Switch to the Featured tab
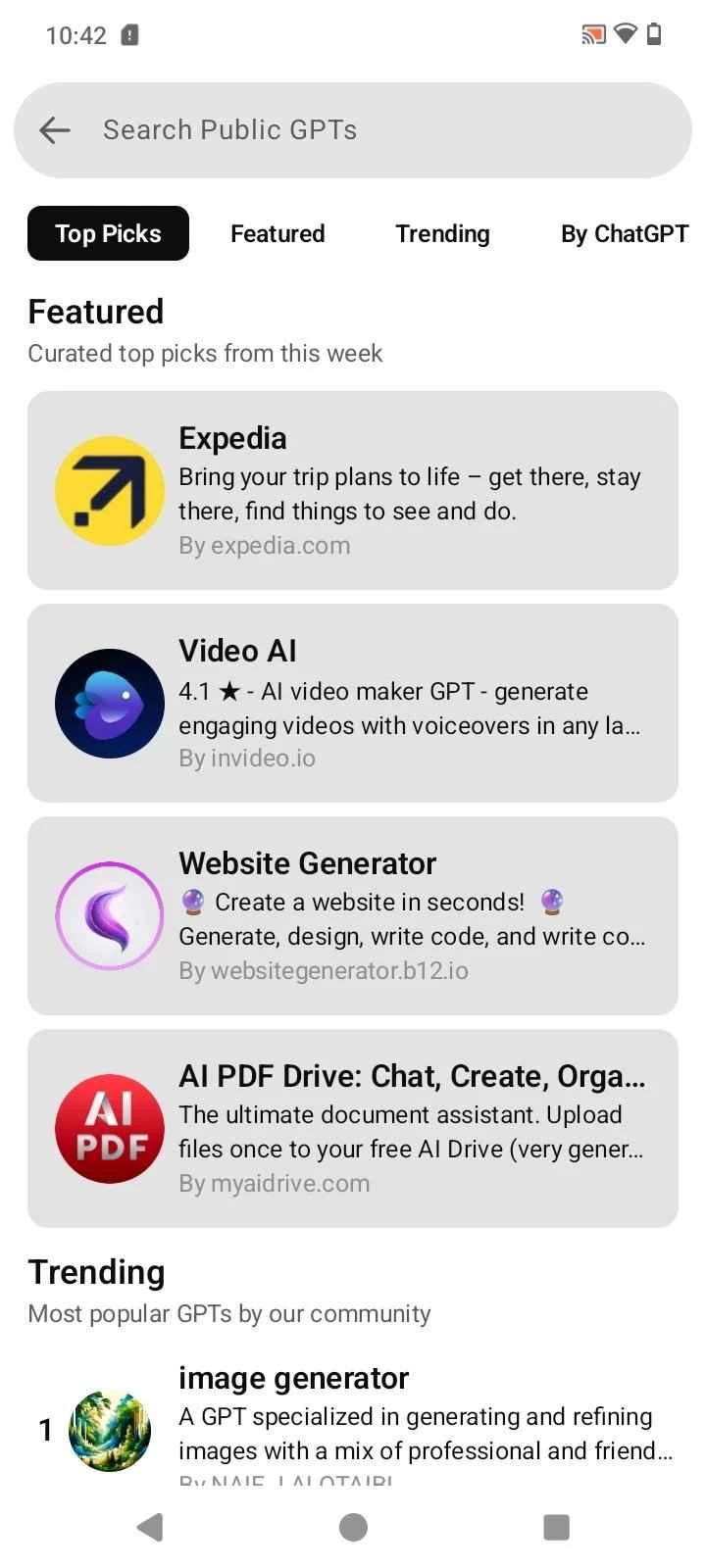This screenshot has width=706, height=1568. (x=277, y=233)
